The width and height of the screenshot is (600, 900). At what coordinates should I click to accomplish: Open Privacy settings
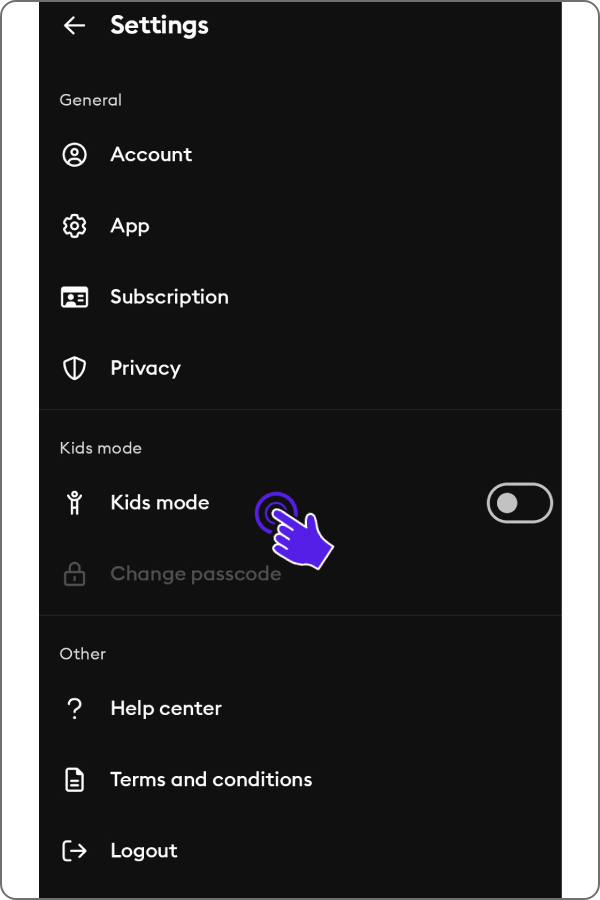coord(145,368)
